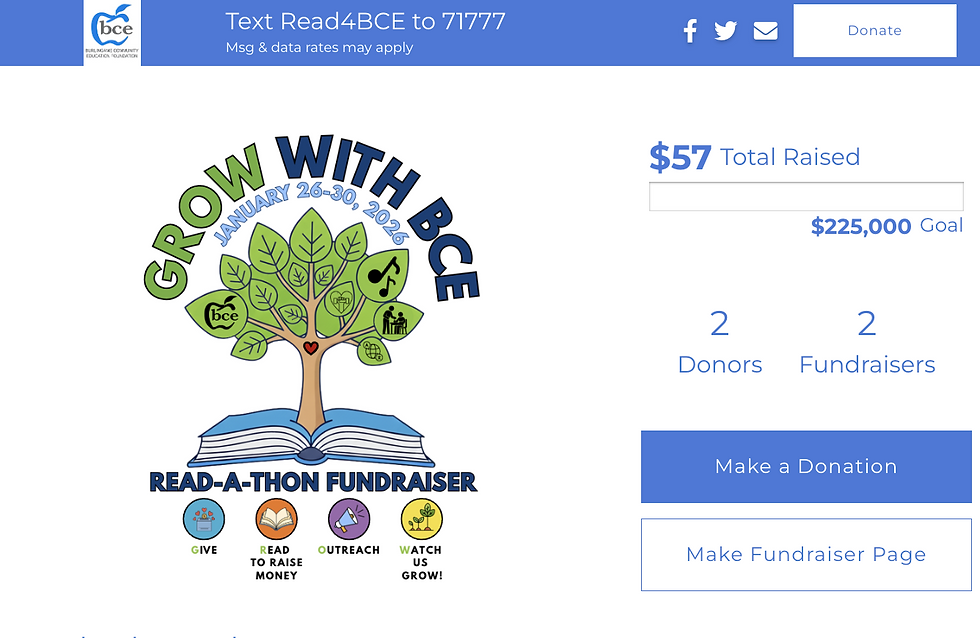Image resolution: width=980 pixels, height=638 pixels.
Task: Share the fundraiser on Facebook
Action: (x=690, y=31)
